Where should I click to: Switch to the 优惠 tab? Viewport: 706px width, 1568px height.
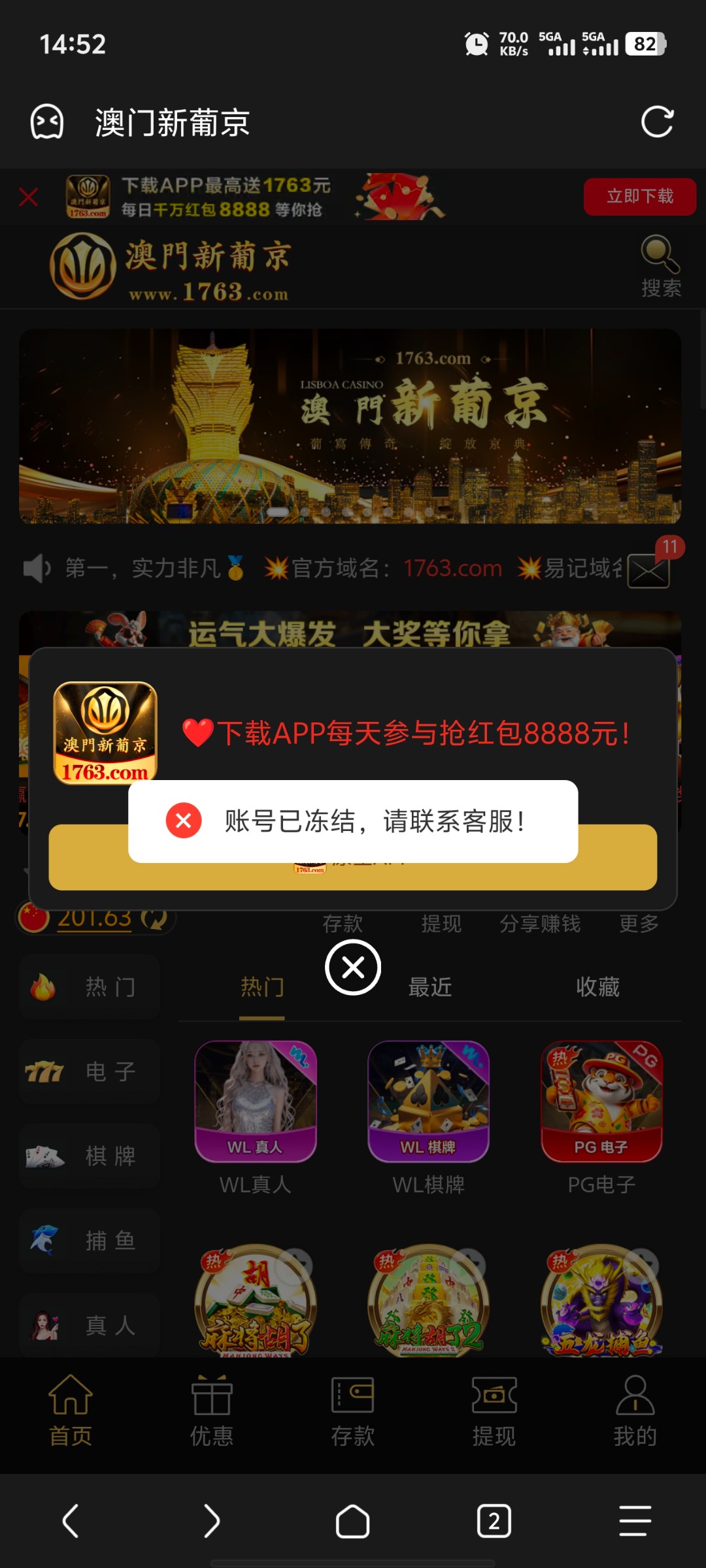(x=211, y=1410)
